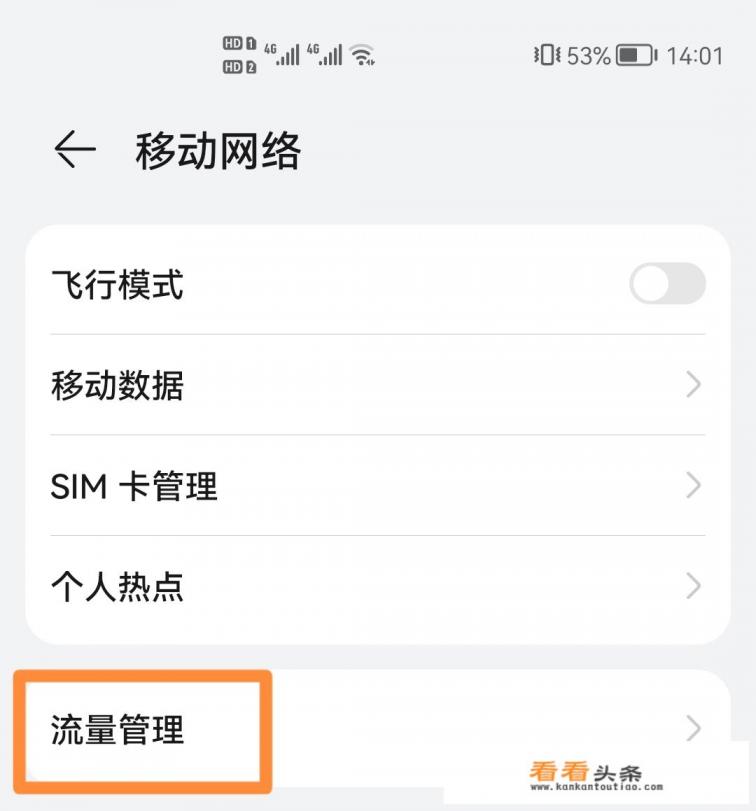The height and width of the screenshot is (811, 756).
Task: Switch off 飞行模式 using the slider control
Action: (668, 284)
